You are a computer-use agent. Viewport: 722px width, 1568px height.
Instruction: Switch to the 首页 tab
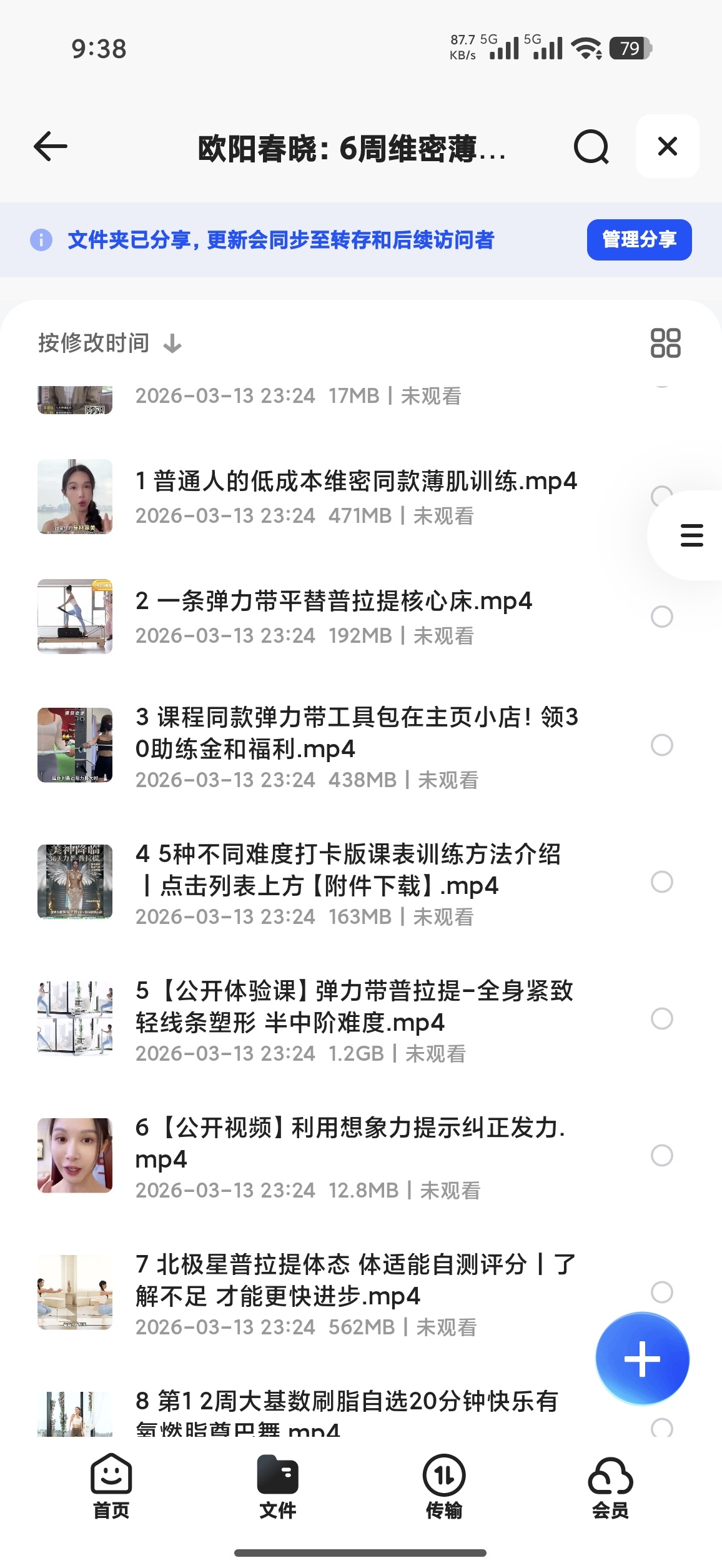tap(111, 1487)
